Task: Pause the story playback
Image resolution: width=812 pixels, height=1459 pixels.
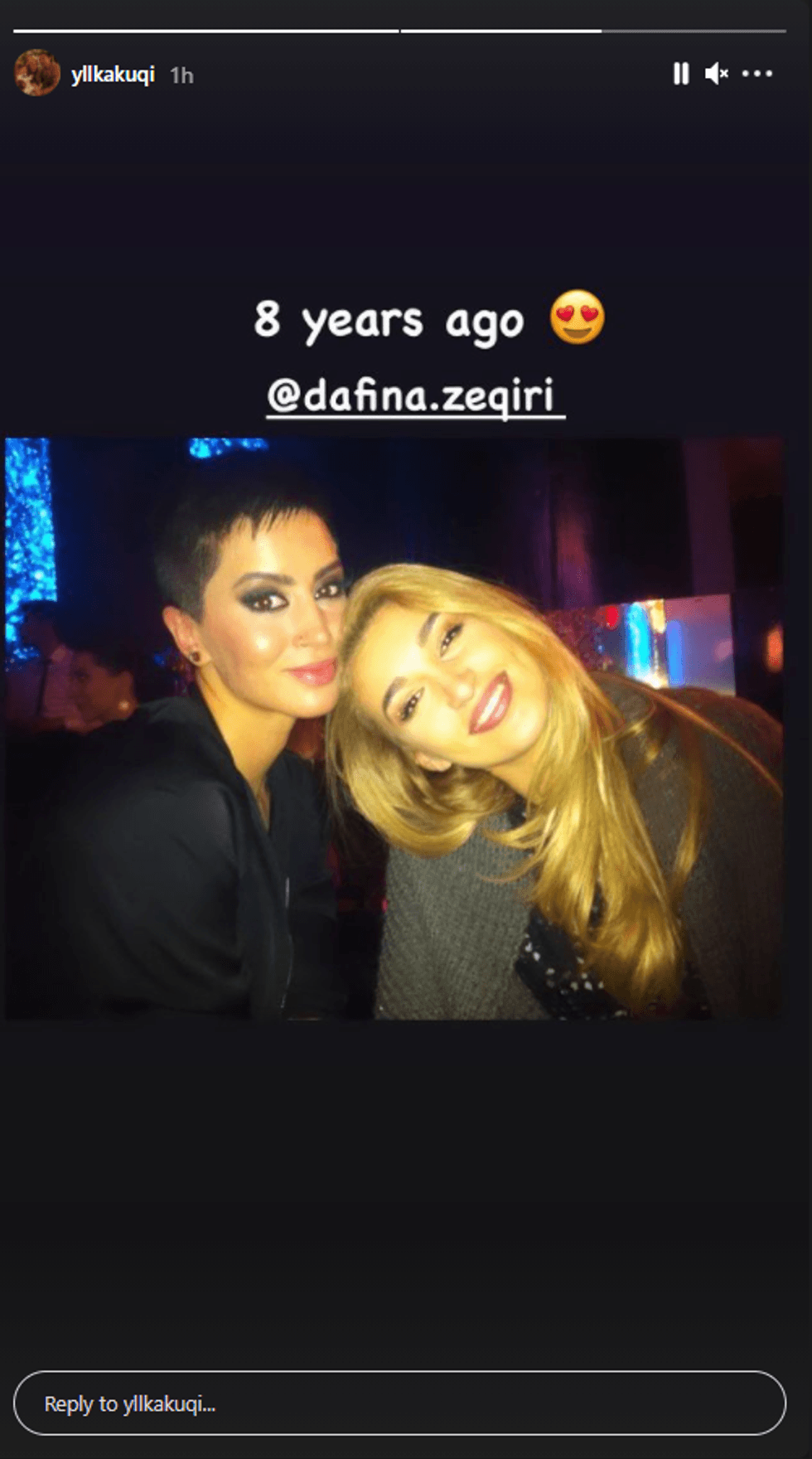Action: [680, 74]
